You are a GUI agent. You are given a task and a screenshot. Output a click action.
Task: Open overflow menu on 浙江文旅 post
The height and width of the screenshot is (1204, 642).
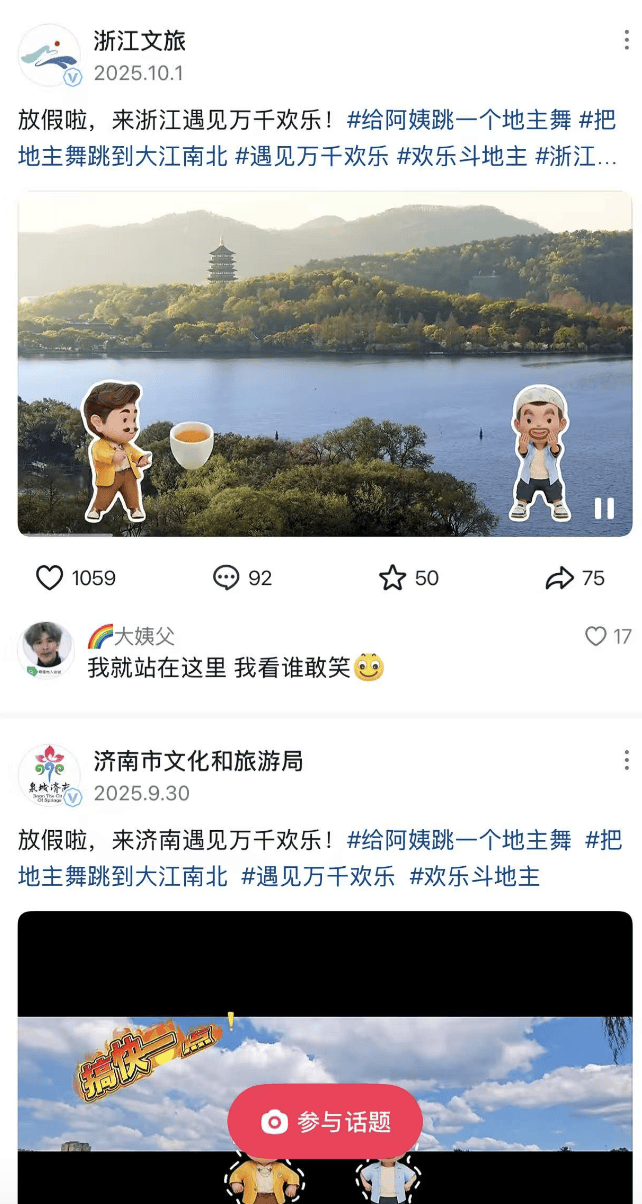pos(626,42)
